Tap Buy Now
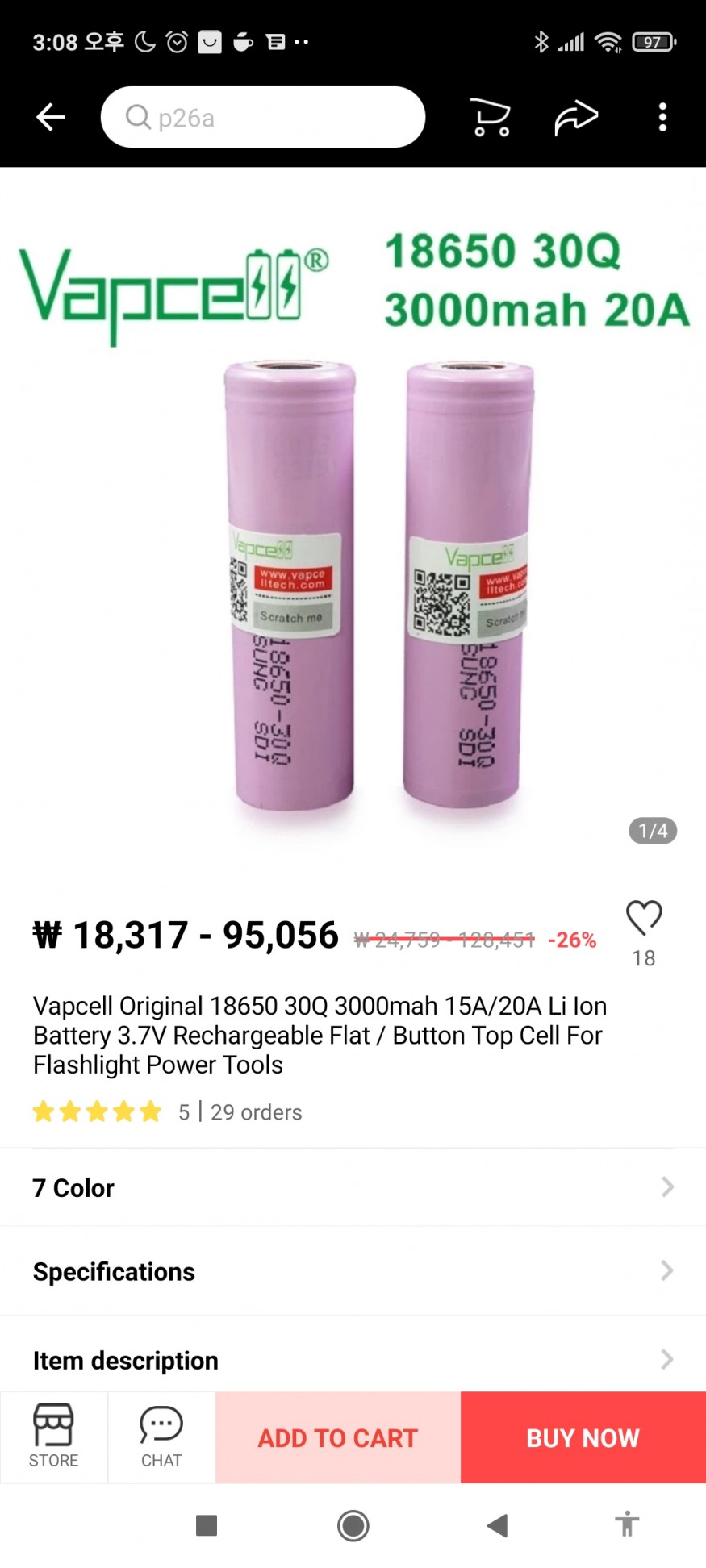 pyautogui.click(x=583, y=1437)
